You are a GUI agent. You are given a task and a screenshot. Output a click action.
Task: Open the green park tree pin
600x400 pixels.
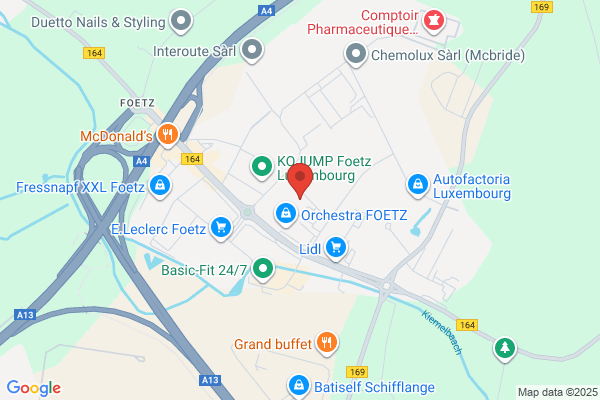coord(505,349)
